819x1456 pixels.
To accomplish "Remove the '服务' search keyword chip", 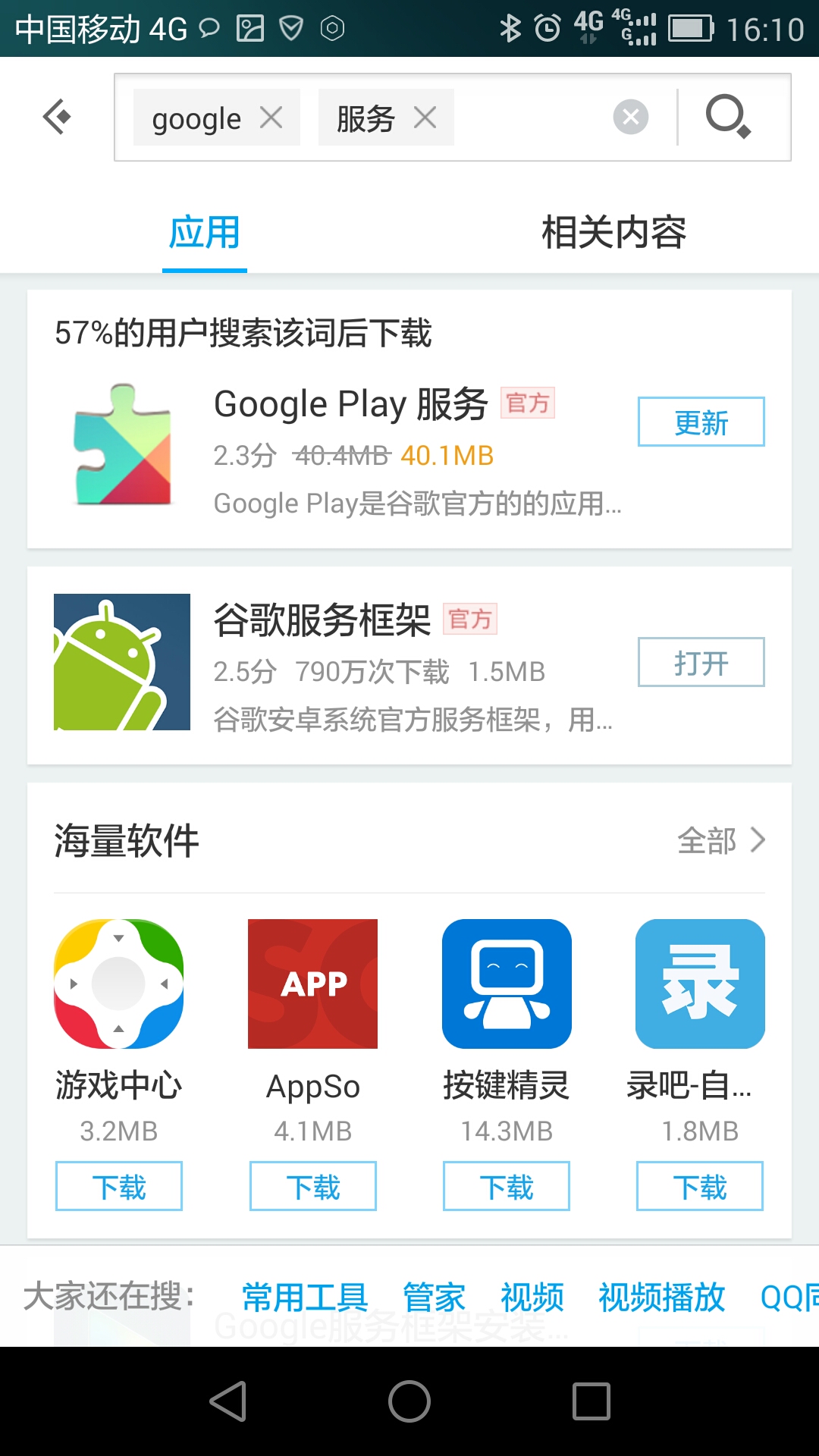I will click(x=425, y=118).
